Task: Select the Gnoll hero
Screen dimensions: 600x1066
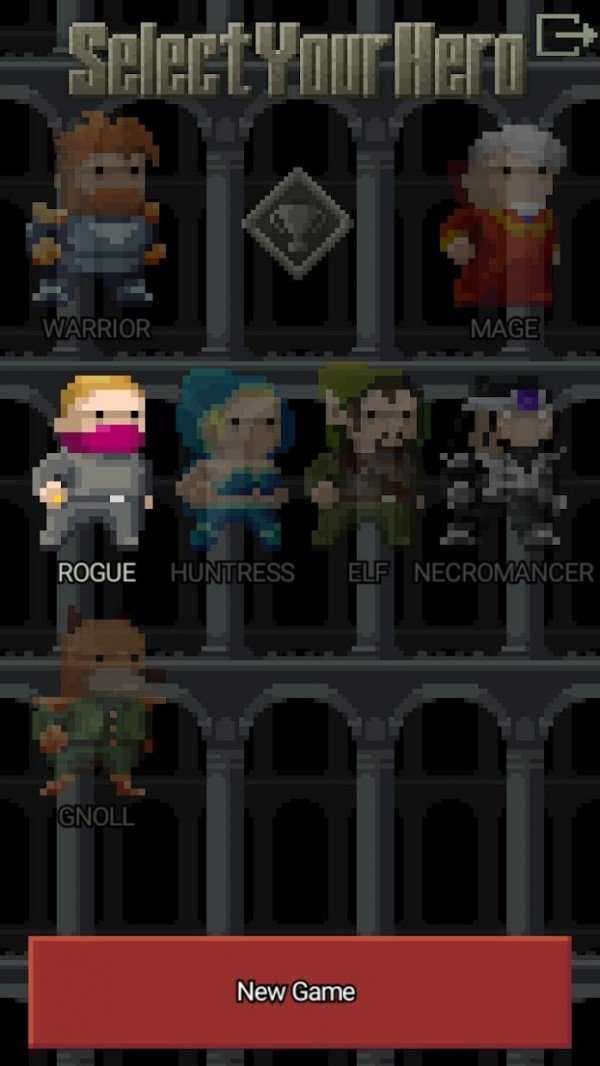Action: pyautogui.click(x=96, y=708)
